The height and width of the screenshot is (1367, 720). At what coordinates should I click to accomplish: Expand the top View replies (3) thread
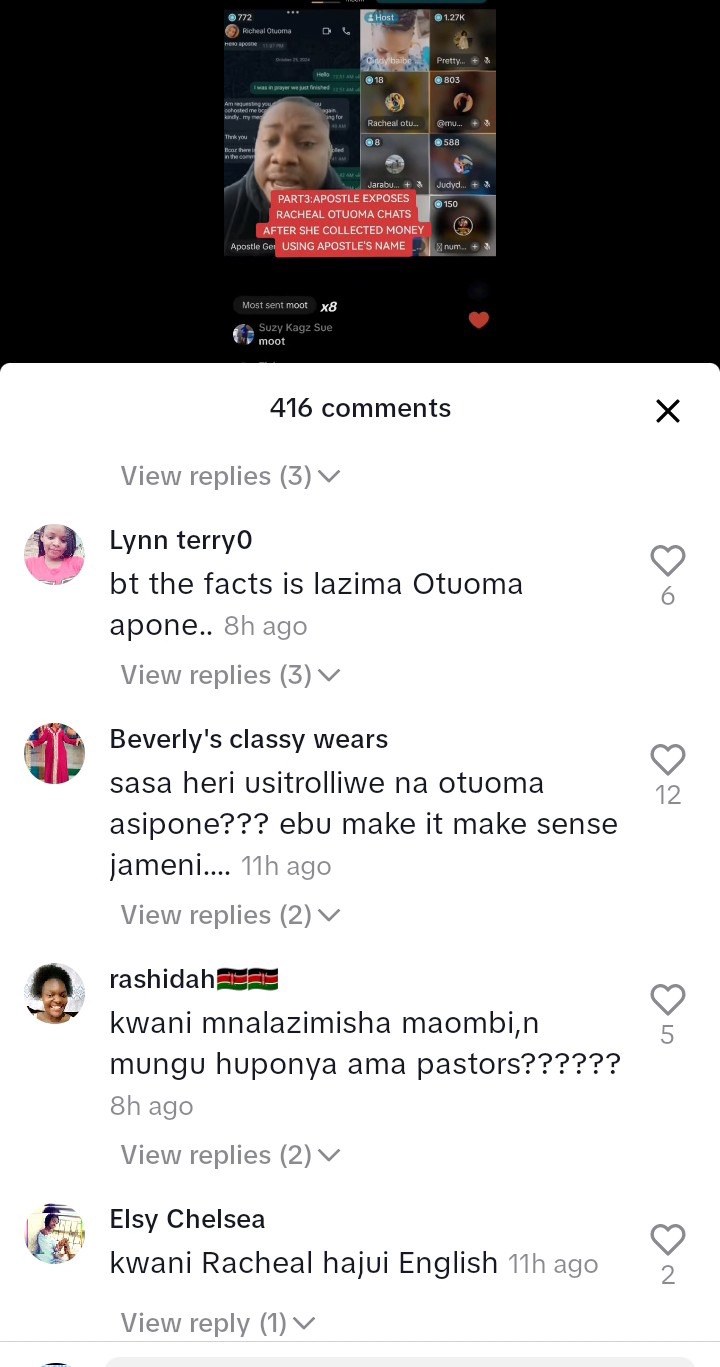click(x=230, y=476)
